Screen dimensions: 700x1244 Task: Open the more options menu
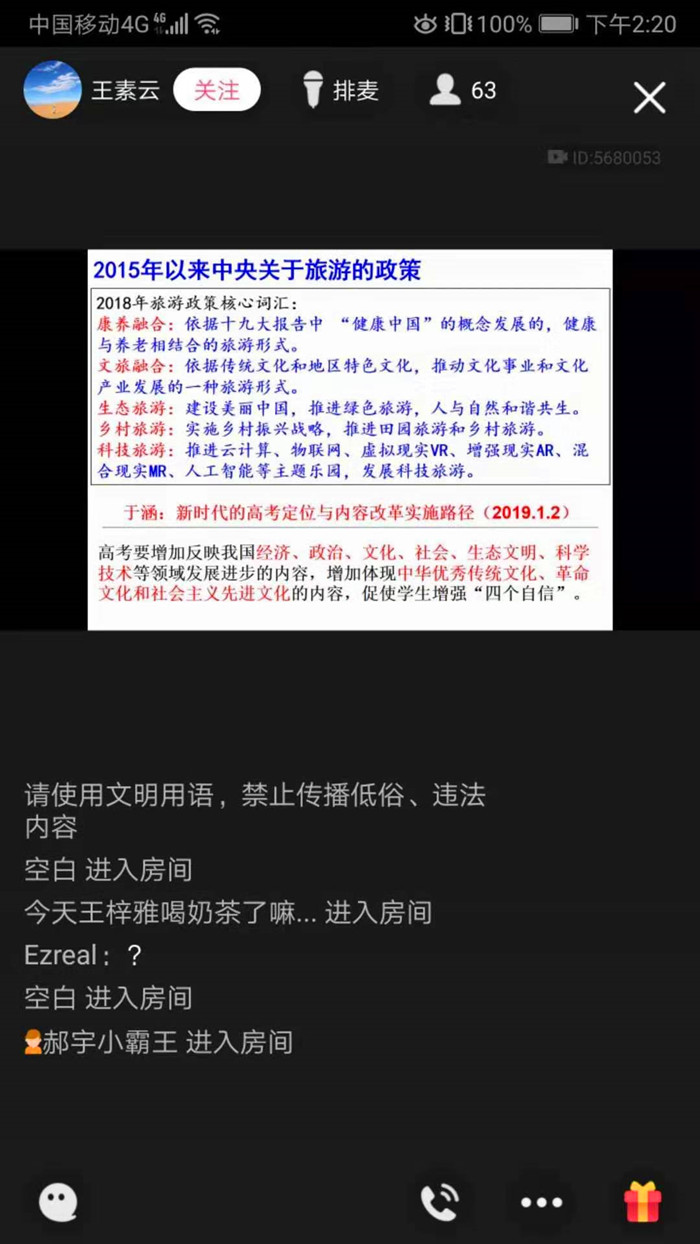coord(541,1201)
